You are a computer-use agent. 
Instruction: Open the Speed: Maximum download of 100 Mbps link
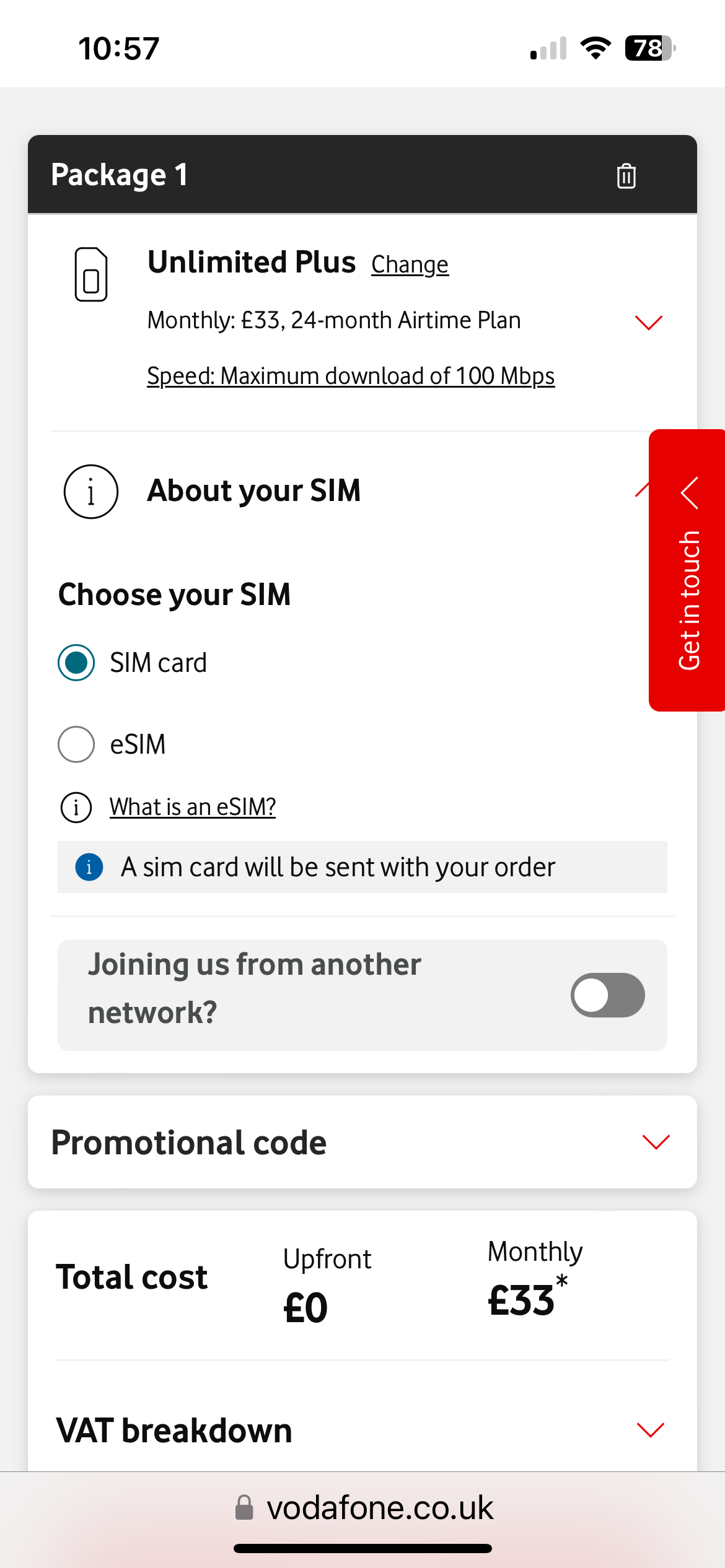(350, 377)
